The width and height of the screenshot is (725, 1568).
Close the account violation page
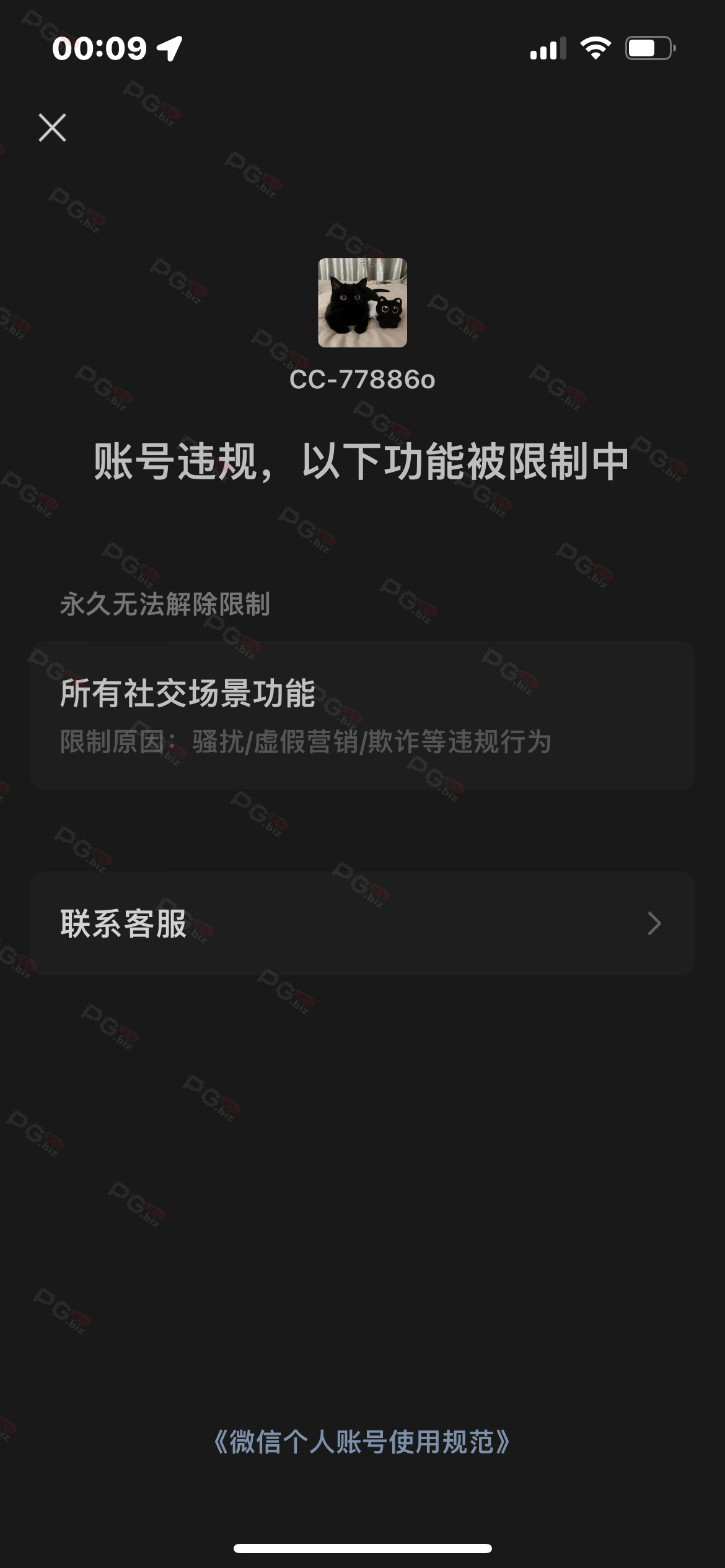click(x=52, y=128)
